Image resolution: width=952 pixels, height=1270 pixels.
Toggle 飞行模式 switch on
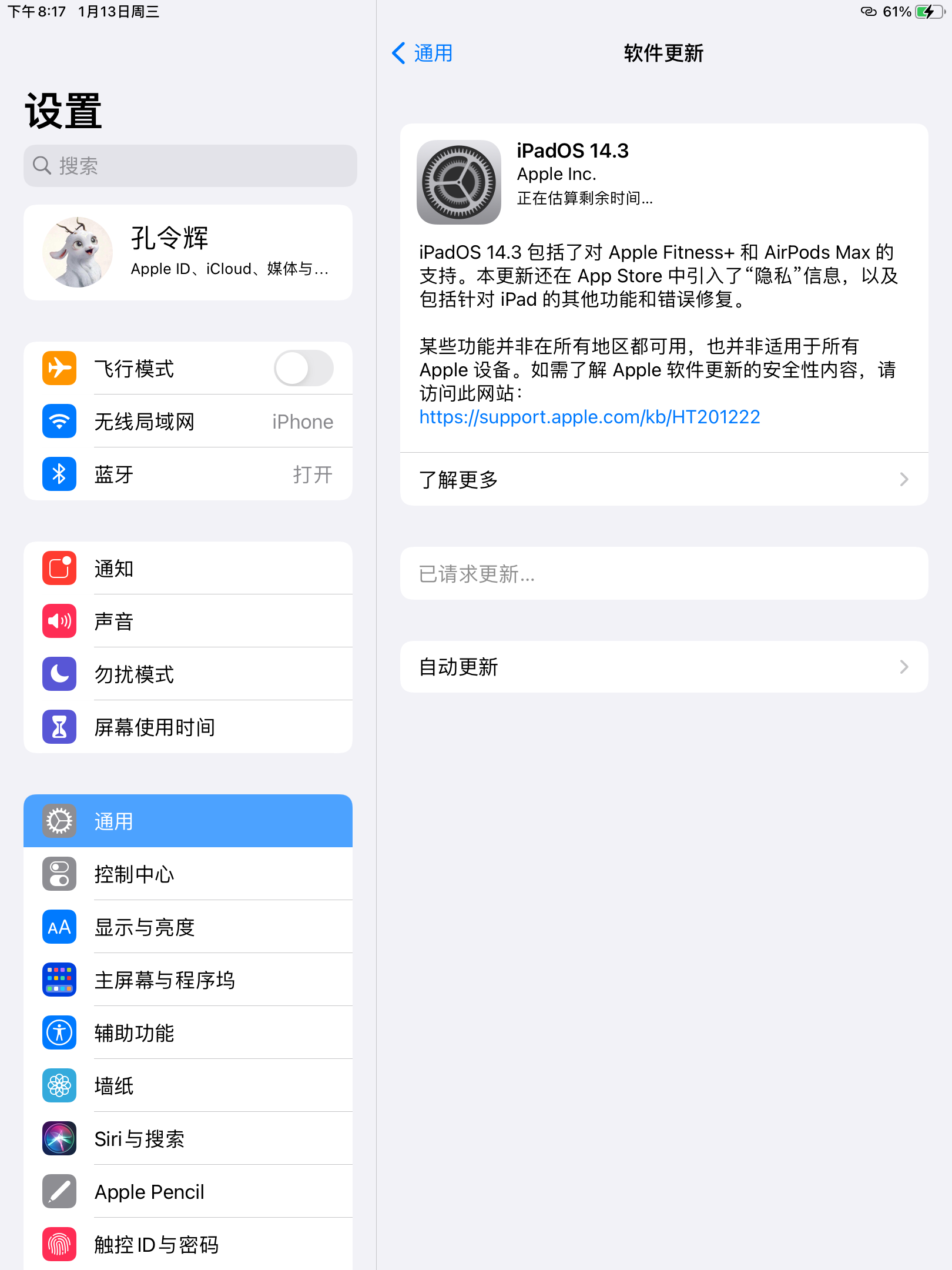pos(303,369)
